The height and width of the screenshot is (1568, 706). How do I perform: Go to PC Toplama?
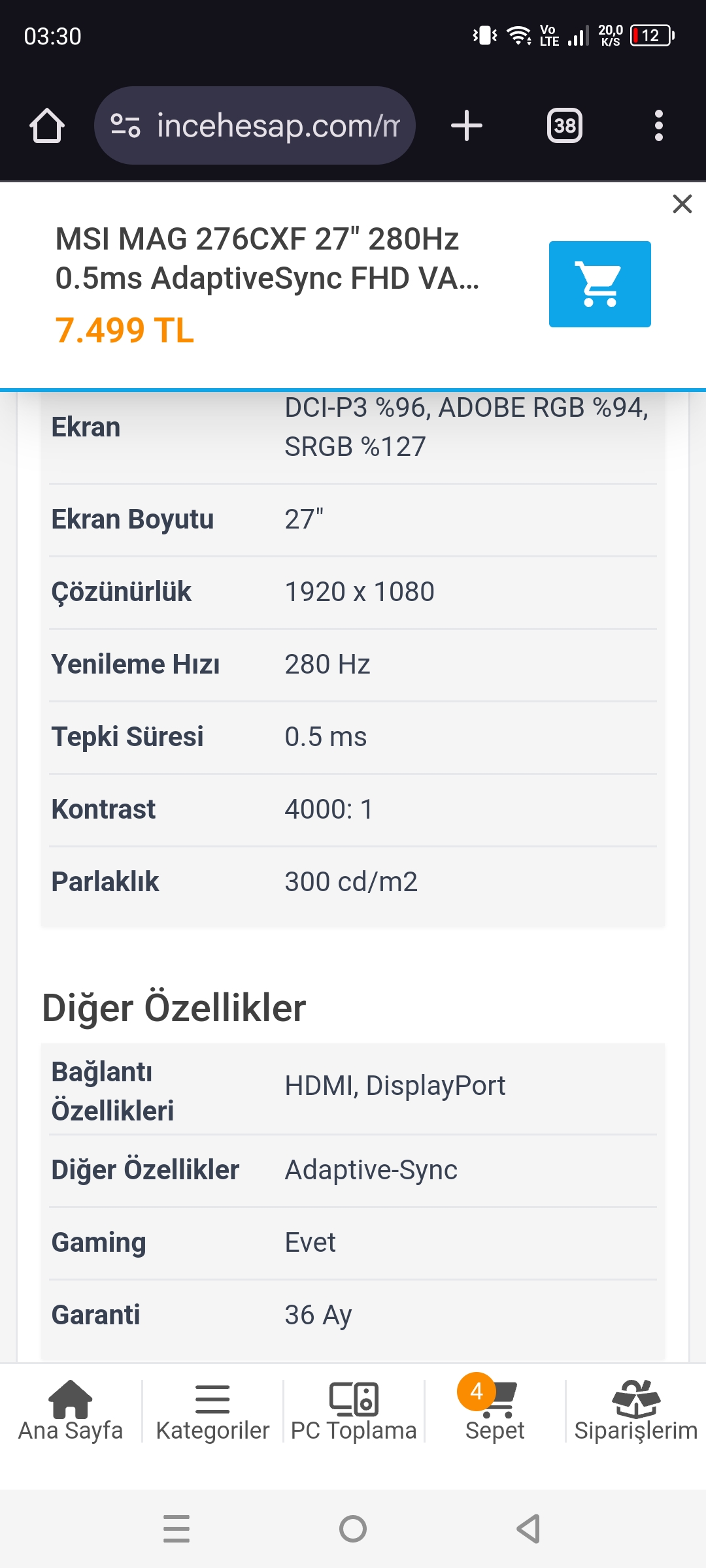click(354, 1411)
